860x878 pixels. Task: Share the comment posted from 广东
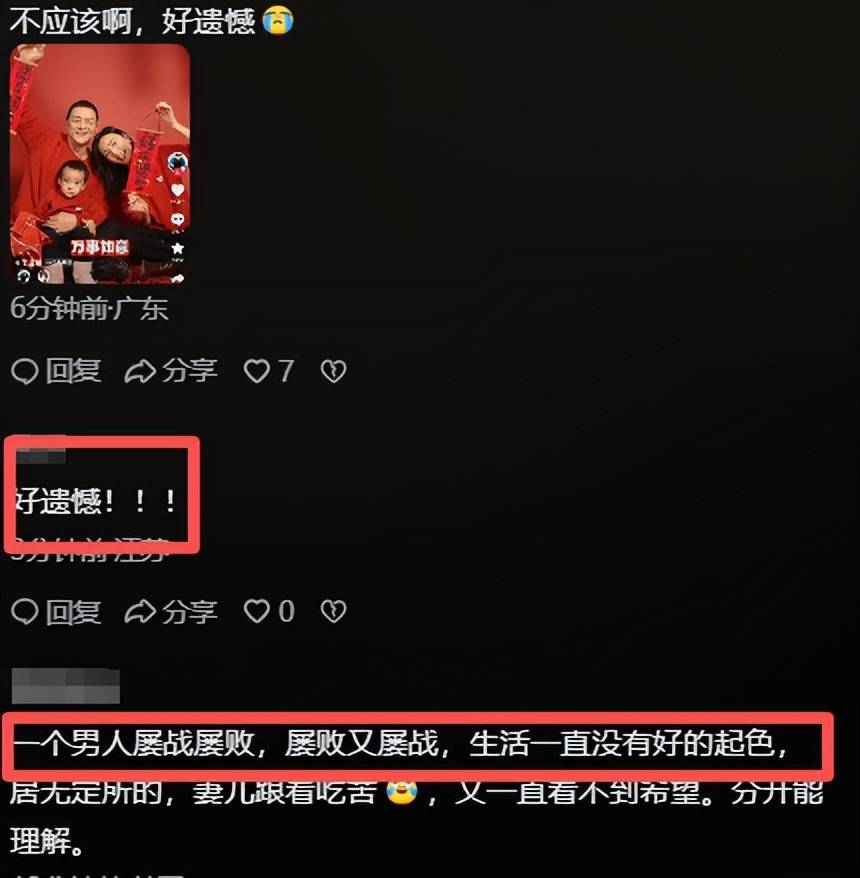171,372
